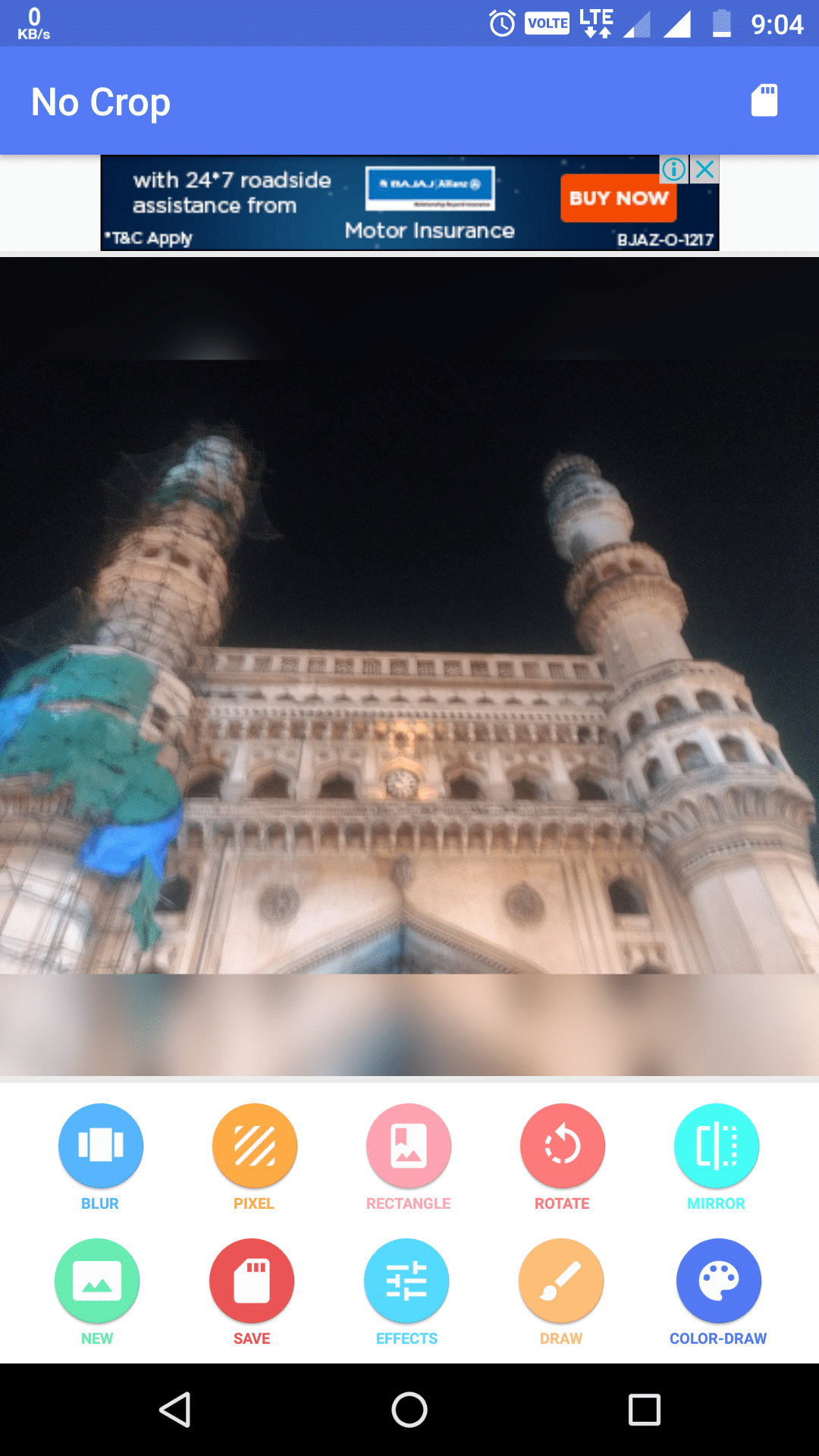This screenshot has height=1456, width=819.
Task: Rotate the photo
Action: click(562, 1146)
